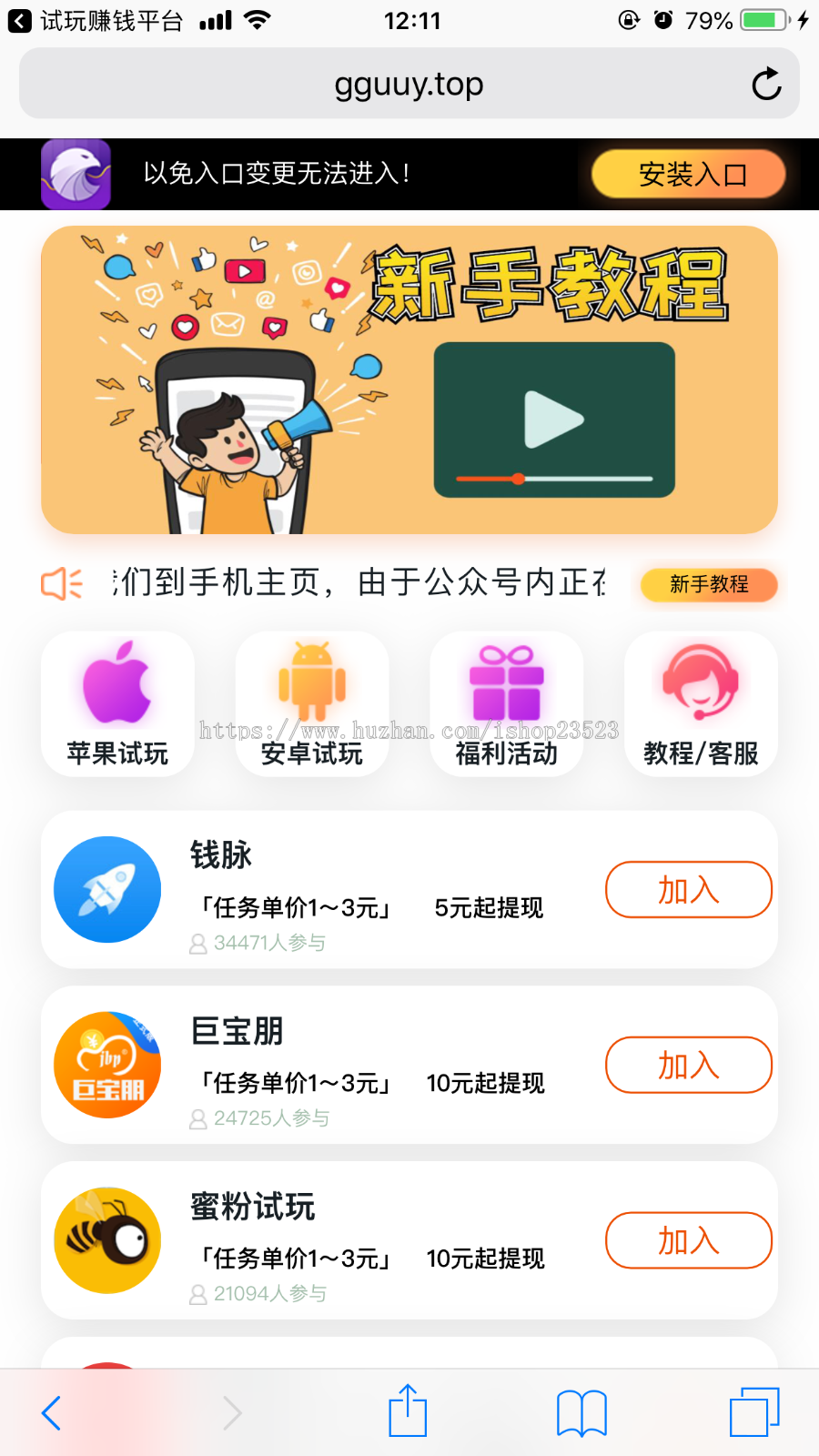Tap the 蜜粉试玩 bee icon
The image size is (819, 1456).
[x=107, y=1239]
